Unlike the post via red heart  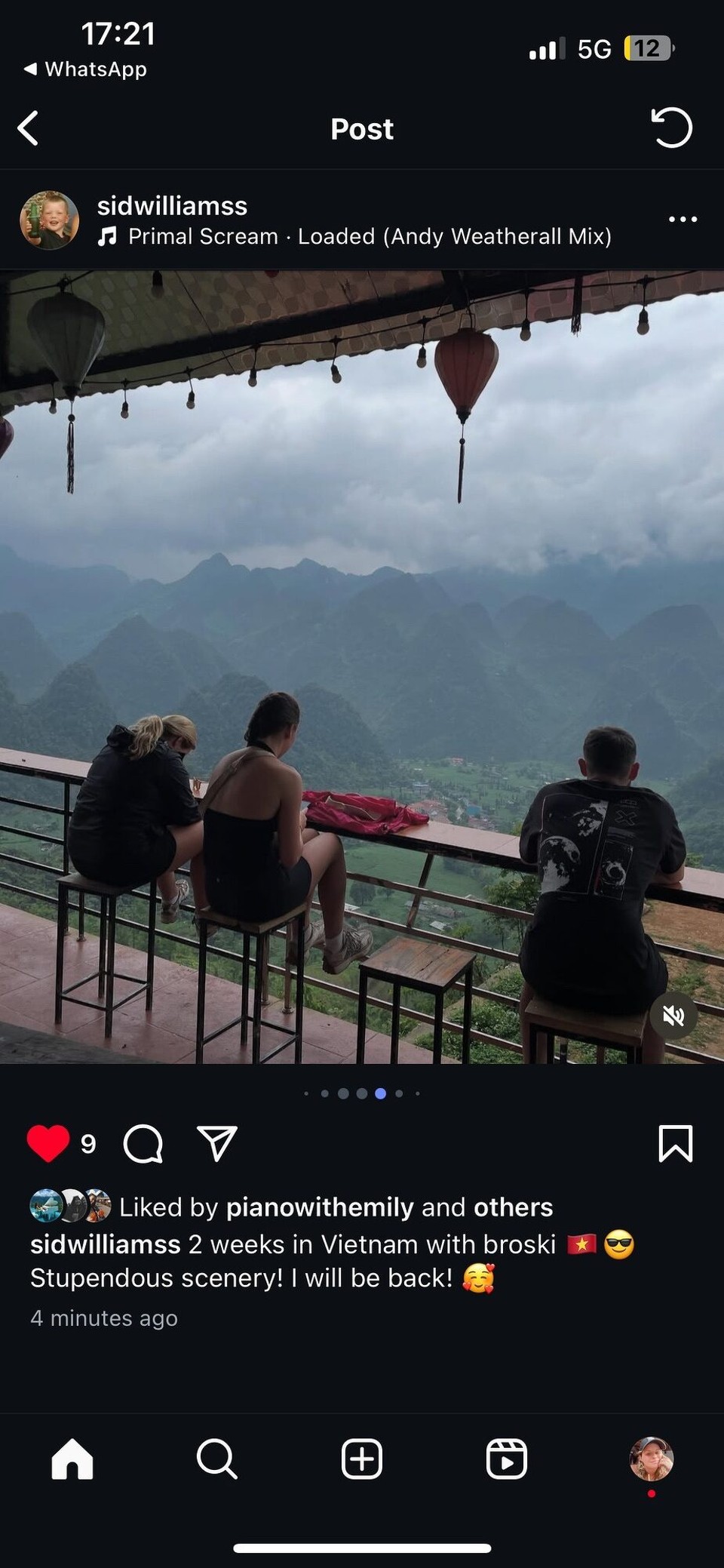pos(48,1143)
